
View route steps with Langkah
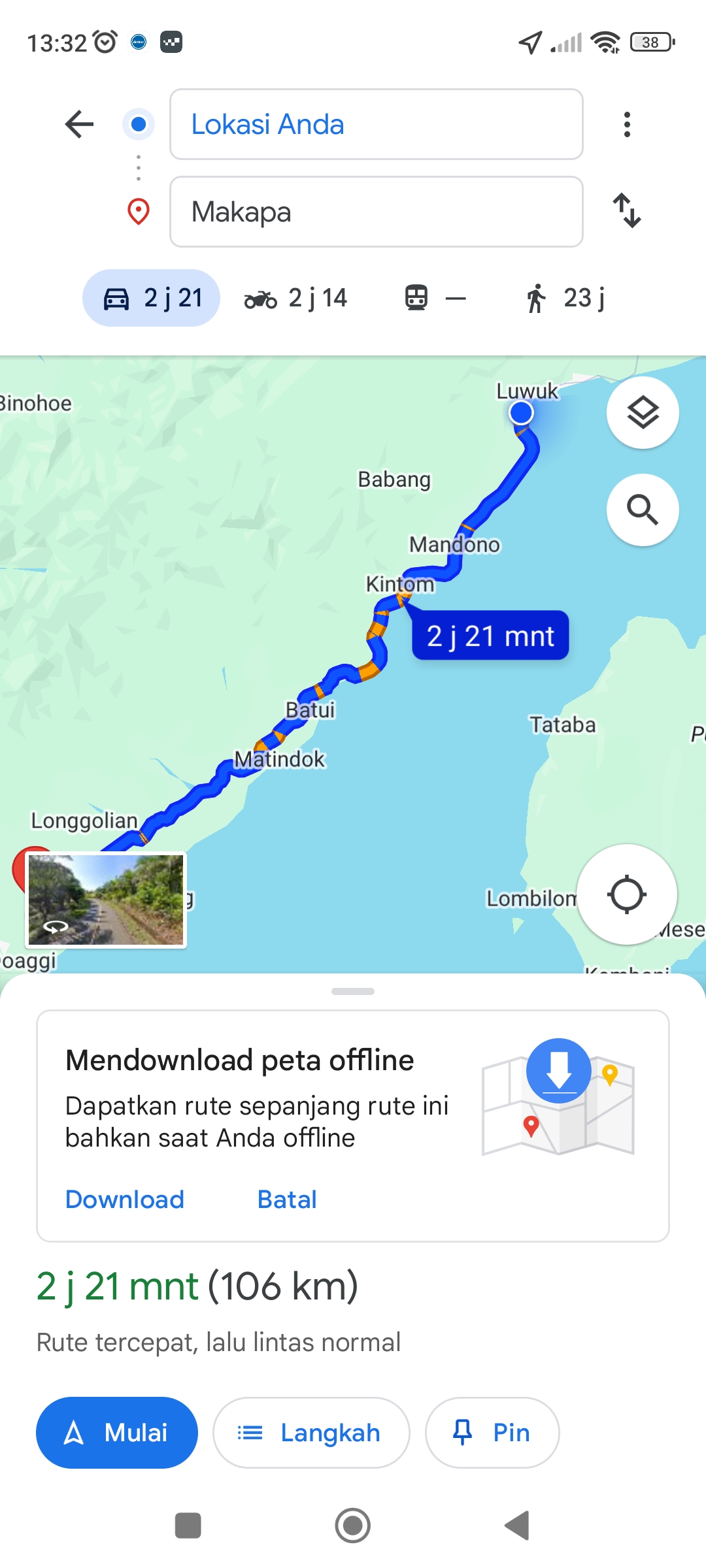pos(311,1433)
